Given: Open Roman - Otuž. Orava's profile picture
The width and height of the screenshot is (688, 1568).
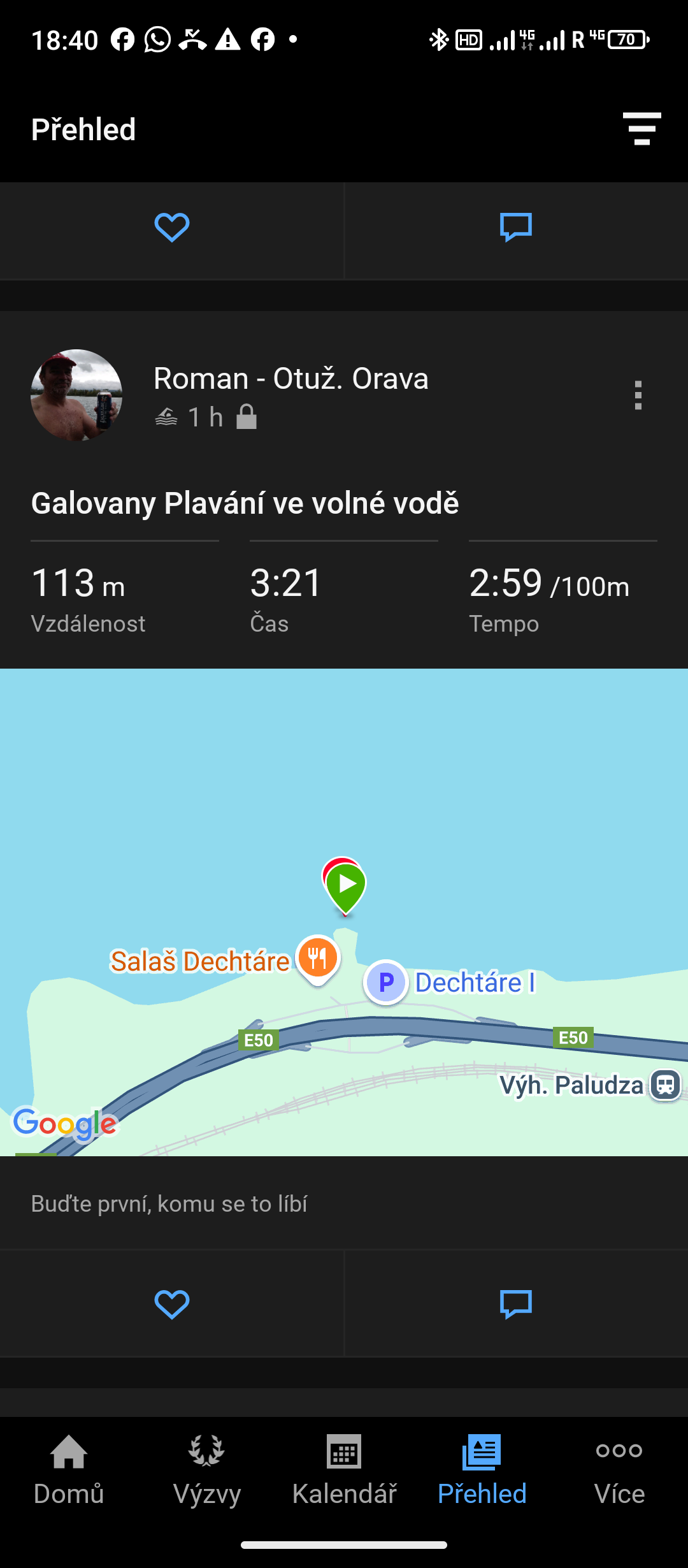Looking at the screenshot, I should pos(76,395).
